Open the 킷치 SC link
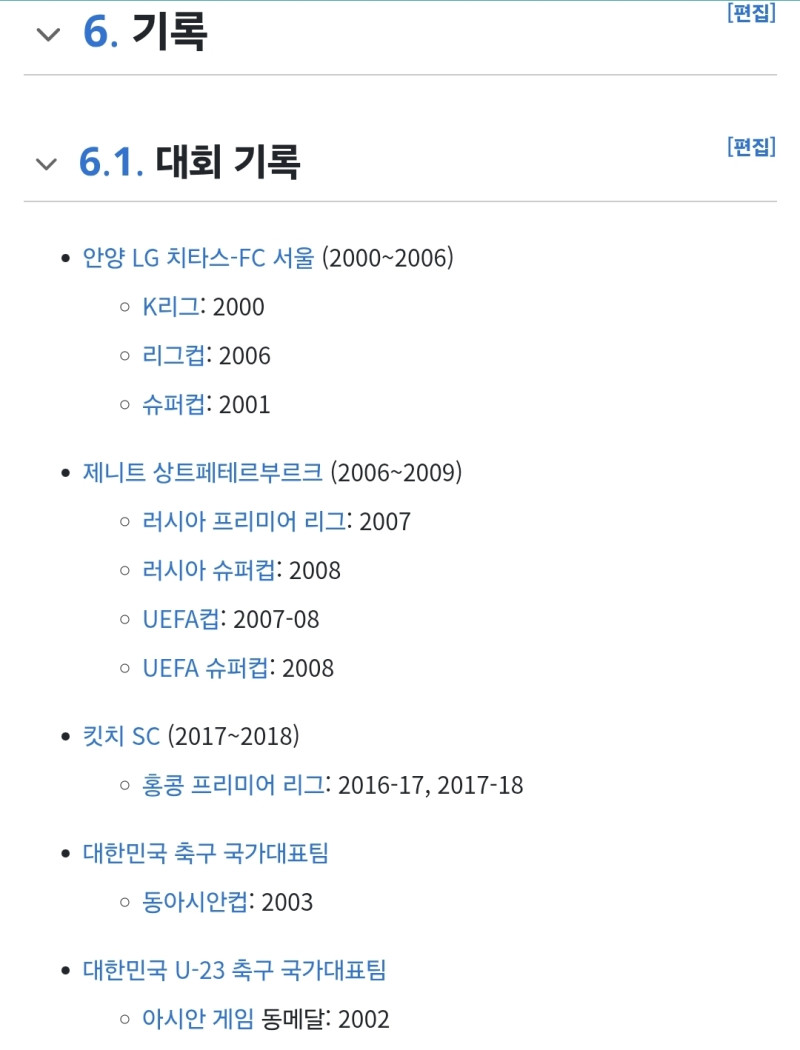Image resolution: width=800 pixels, height=1050 pixels. [x=121, y=737]
